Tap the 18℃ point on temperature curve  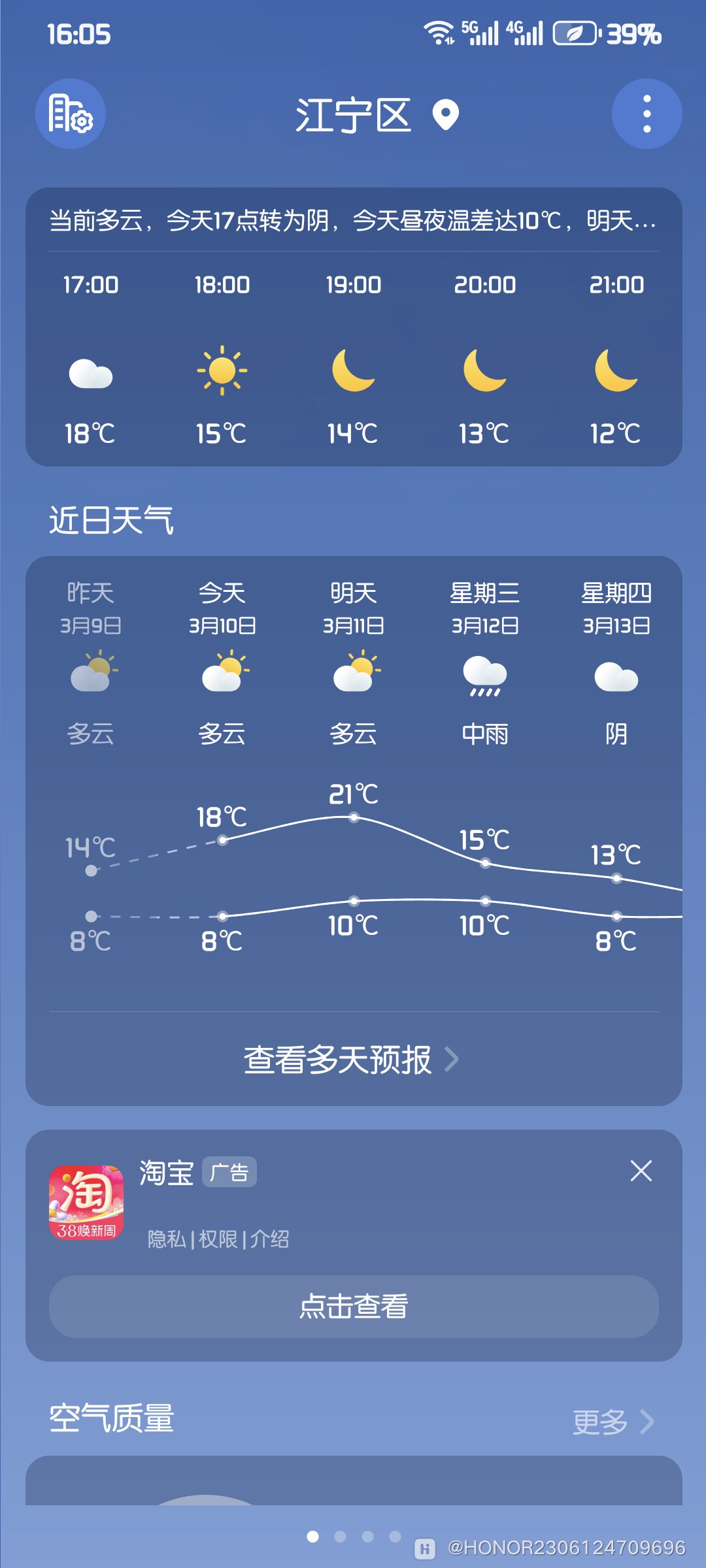click(x=224, y=841)
